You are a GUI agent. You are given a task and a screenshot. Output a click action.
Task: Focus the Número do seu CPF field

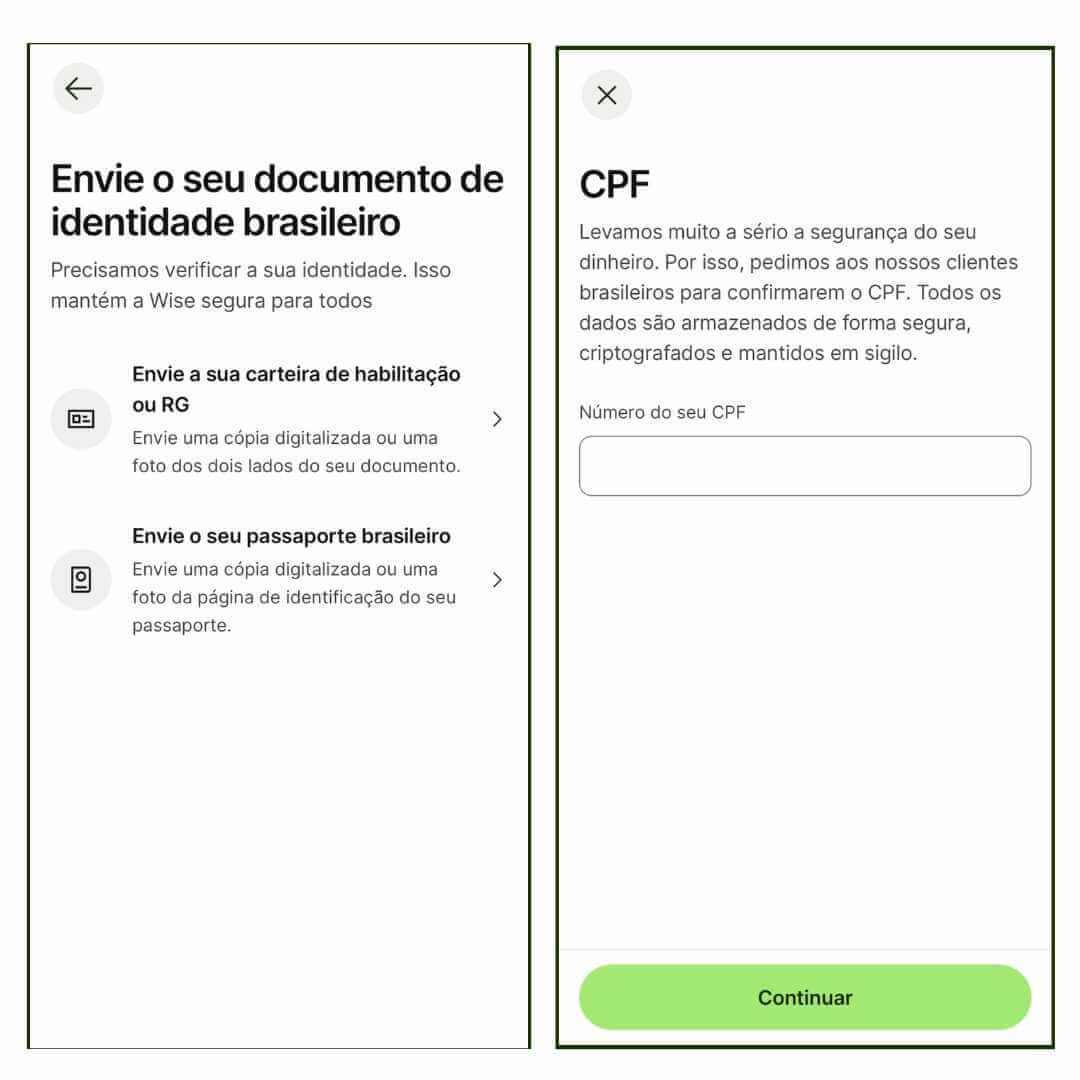(804, 466)
